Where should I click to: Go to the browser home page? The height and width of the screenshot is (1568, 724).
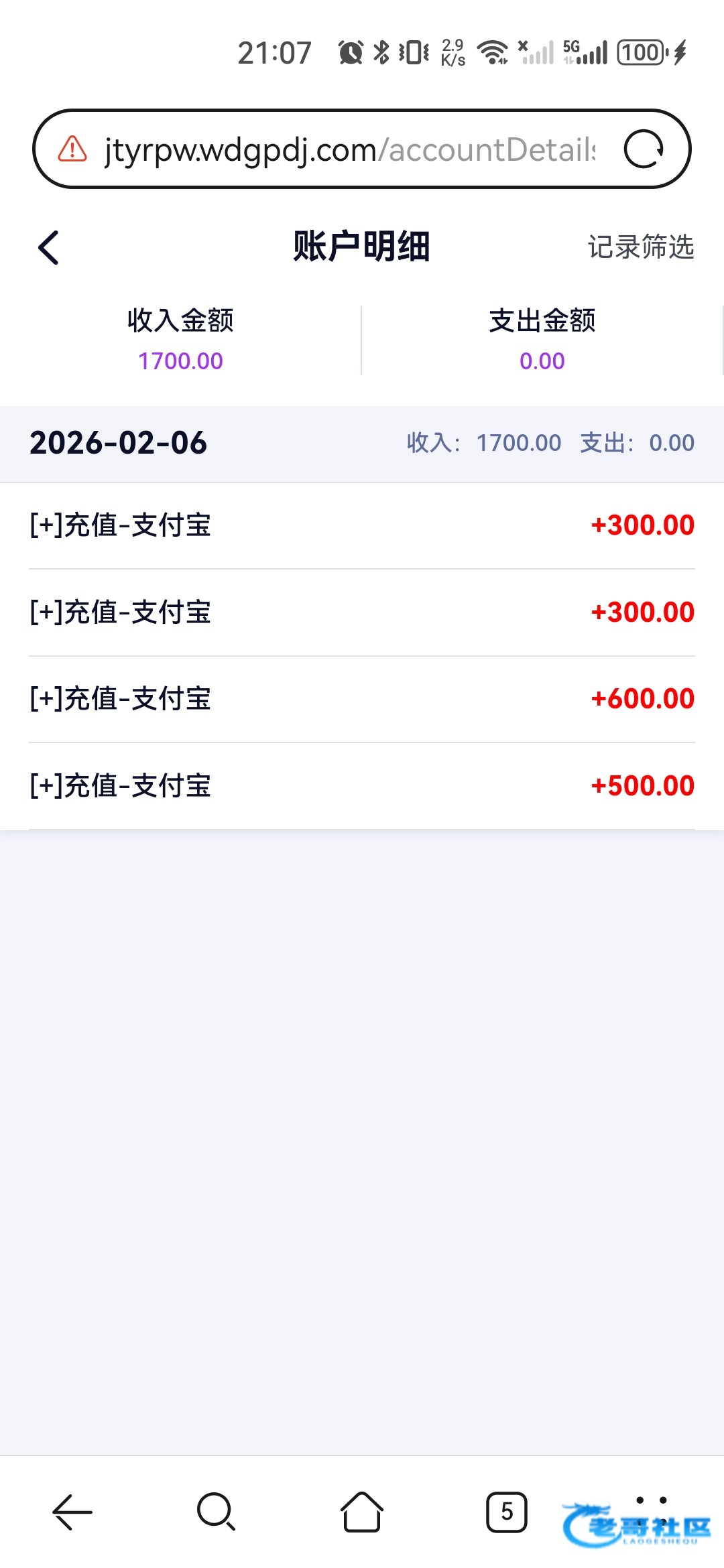click(362, 1512)
